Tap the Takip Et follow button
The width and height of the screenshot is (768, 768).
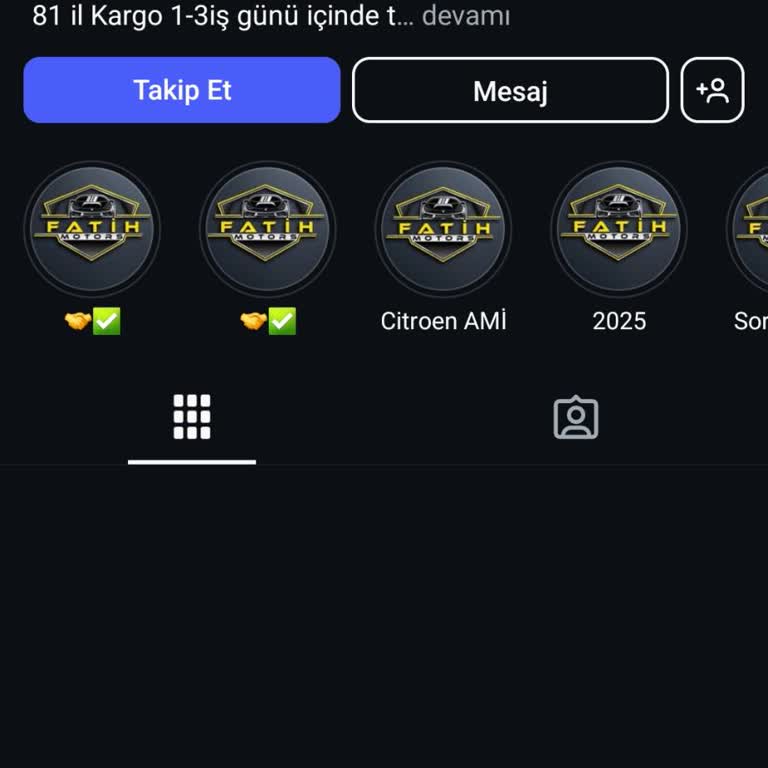(182, 90)
